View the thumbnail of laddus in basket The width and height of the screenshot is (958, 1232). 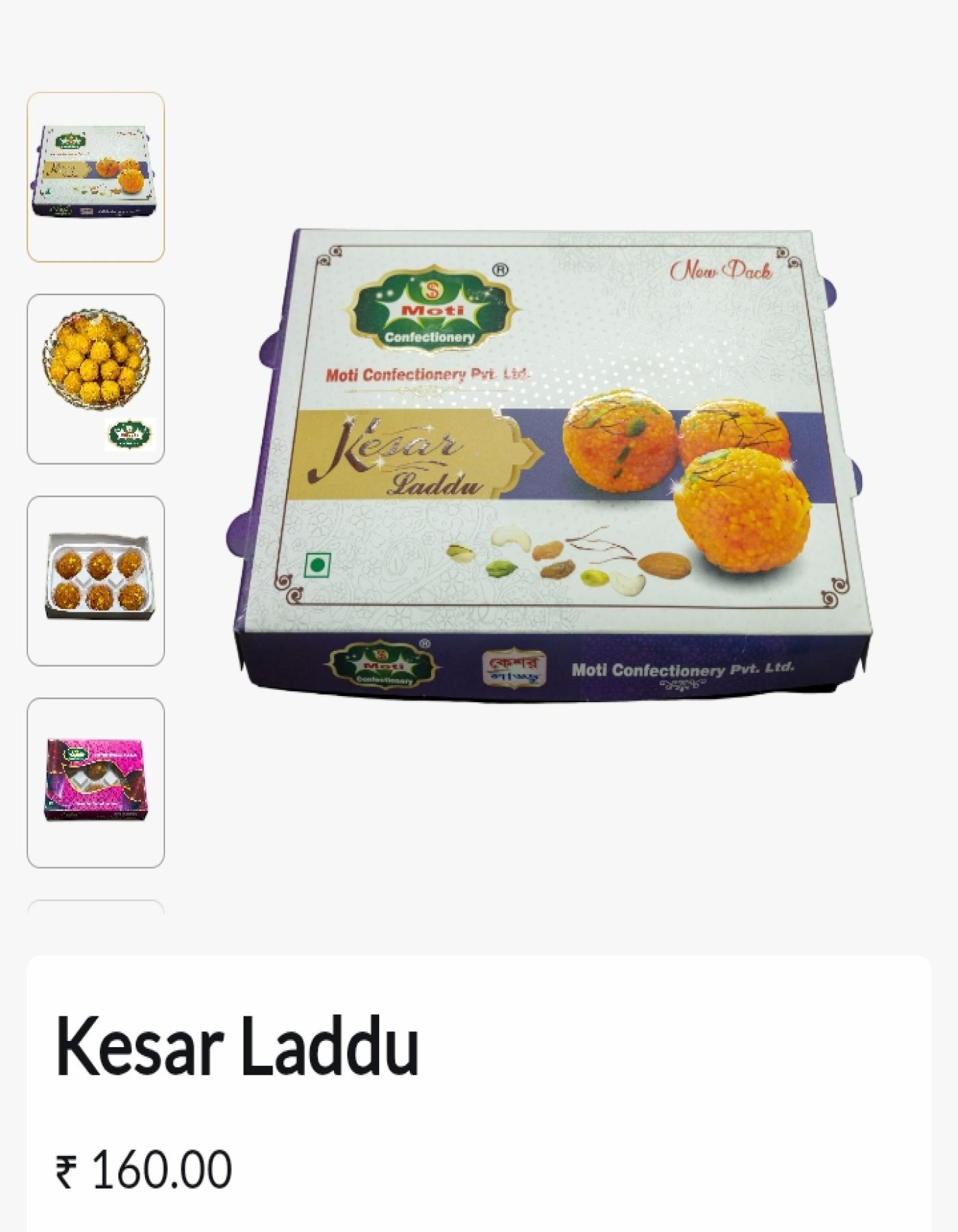96,378
